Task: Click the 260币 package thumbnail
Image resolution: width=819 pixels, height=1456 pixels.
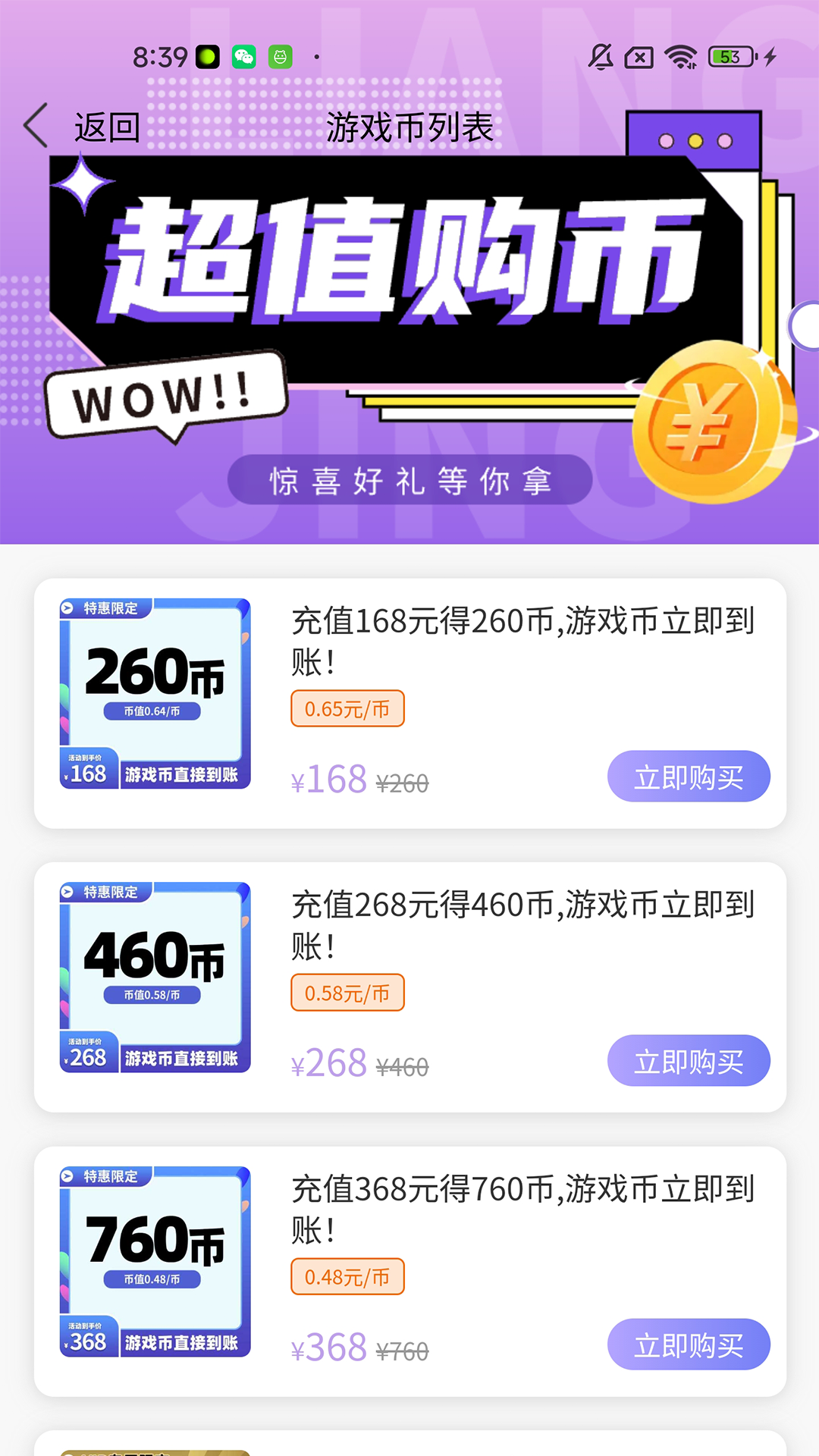Action: click(x=154, y=692)
